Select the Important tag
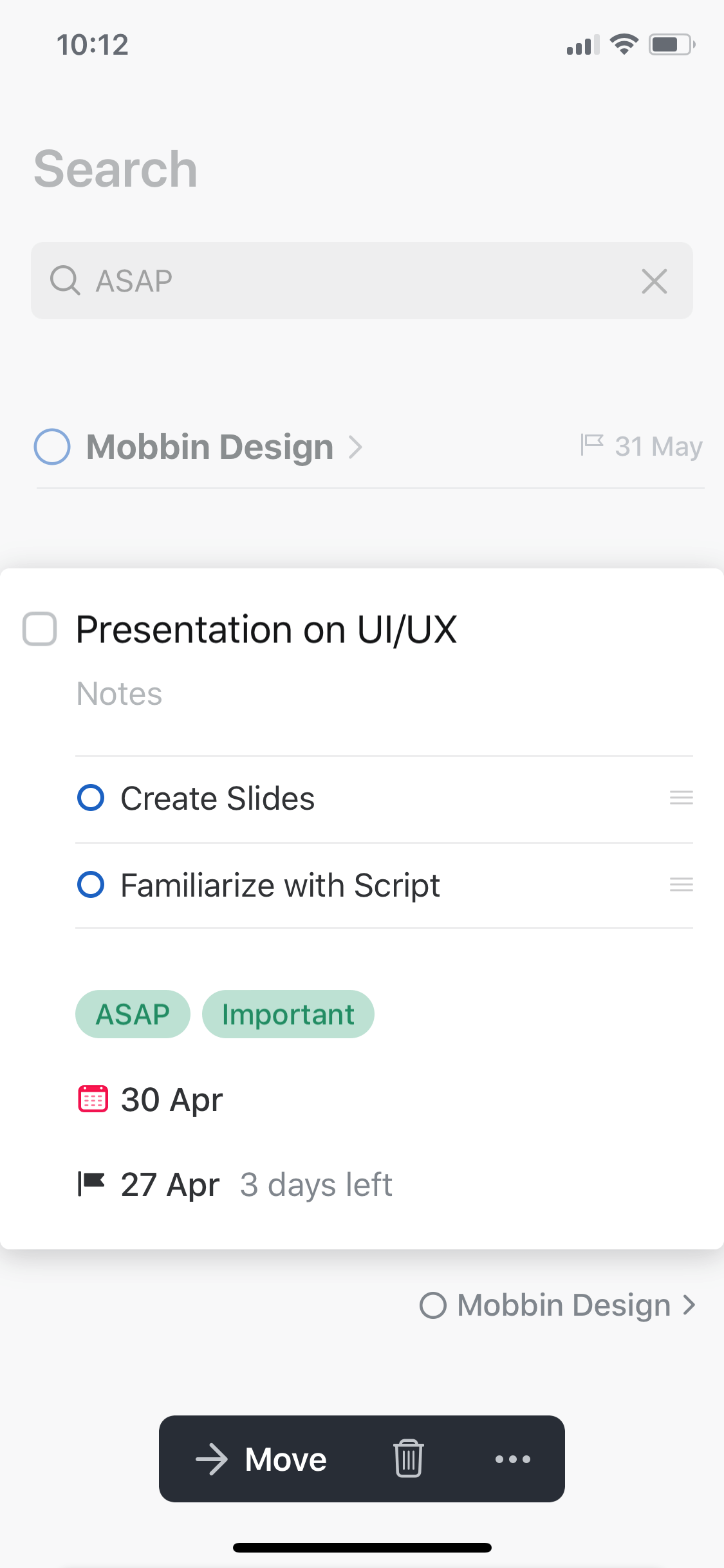Screen dimensions: 724x1568 [288, 1014]
